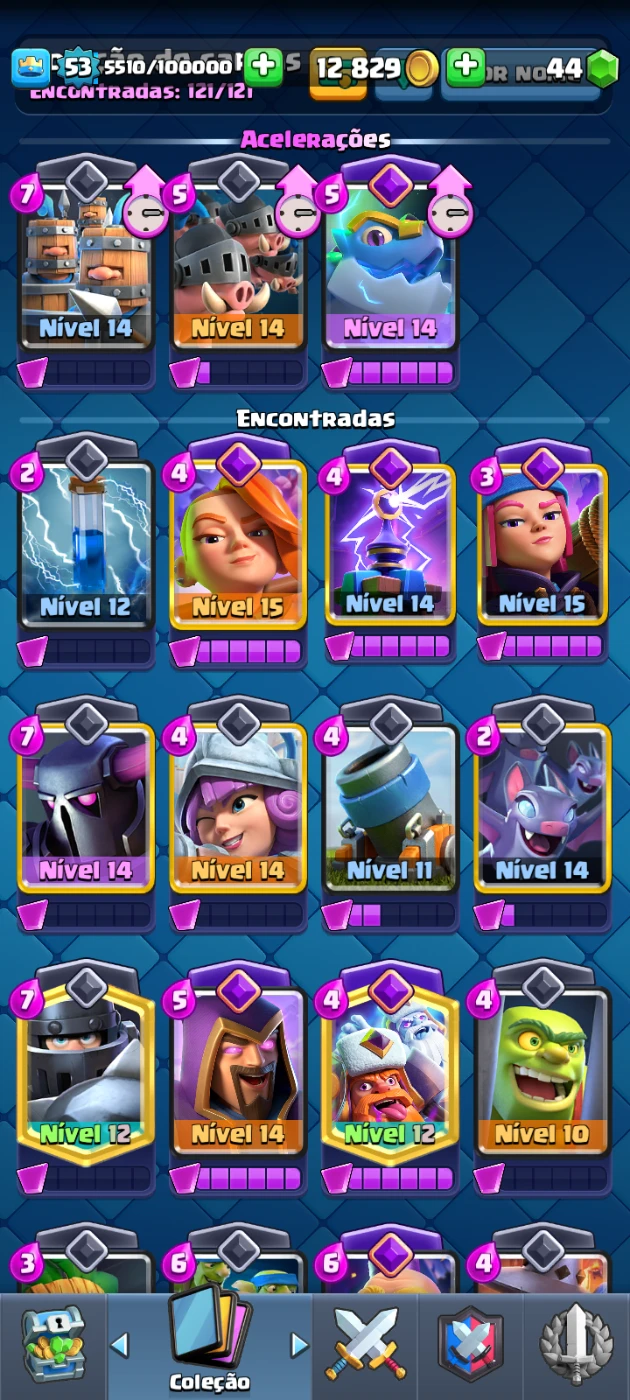Select the Zap spell card
Screen dimensions: 630x1400
[86, 545]
